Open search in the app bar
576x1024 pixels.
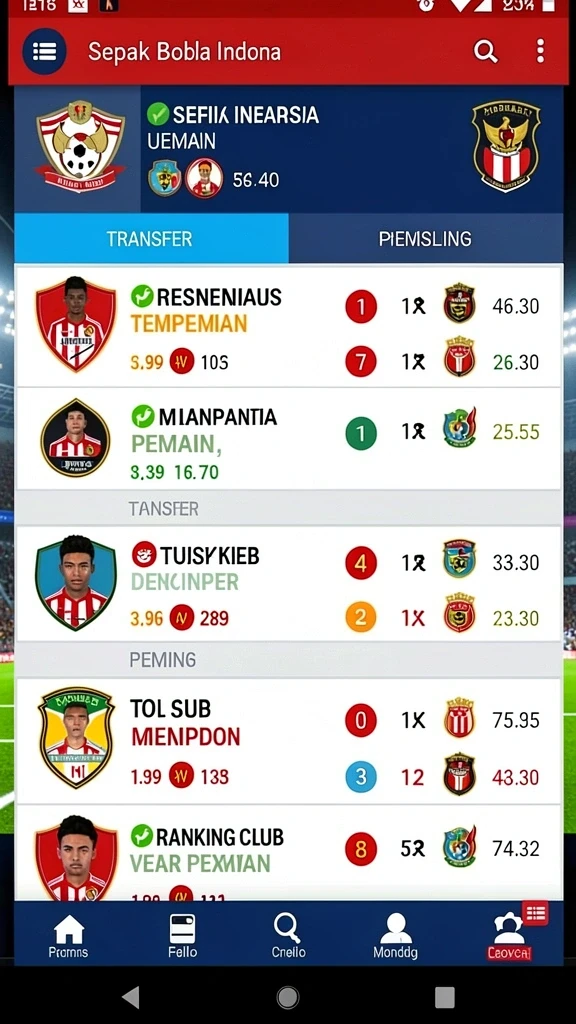[485, 51]
